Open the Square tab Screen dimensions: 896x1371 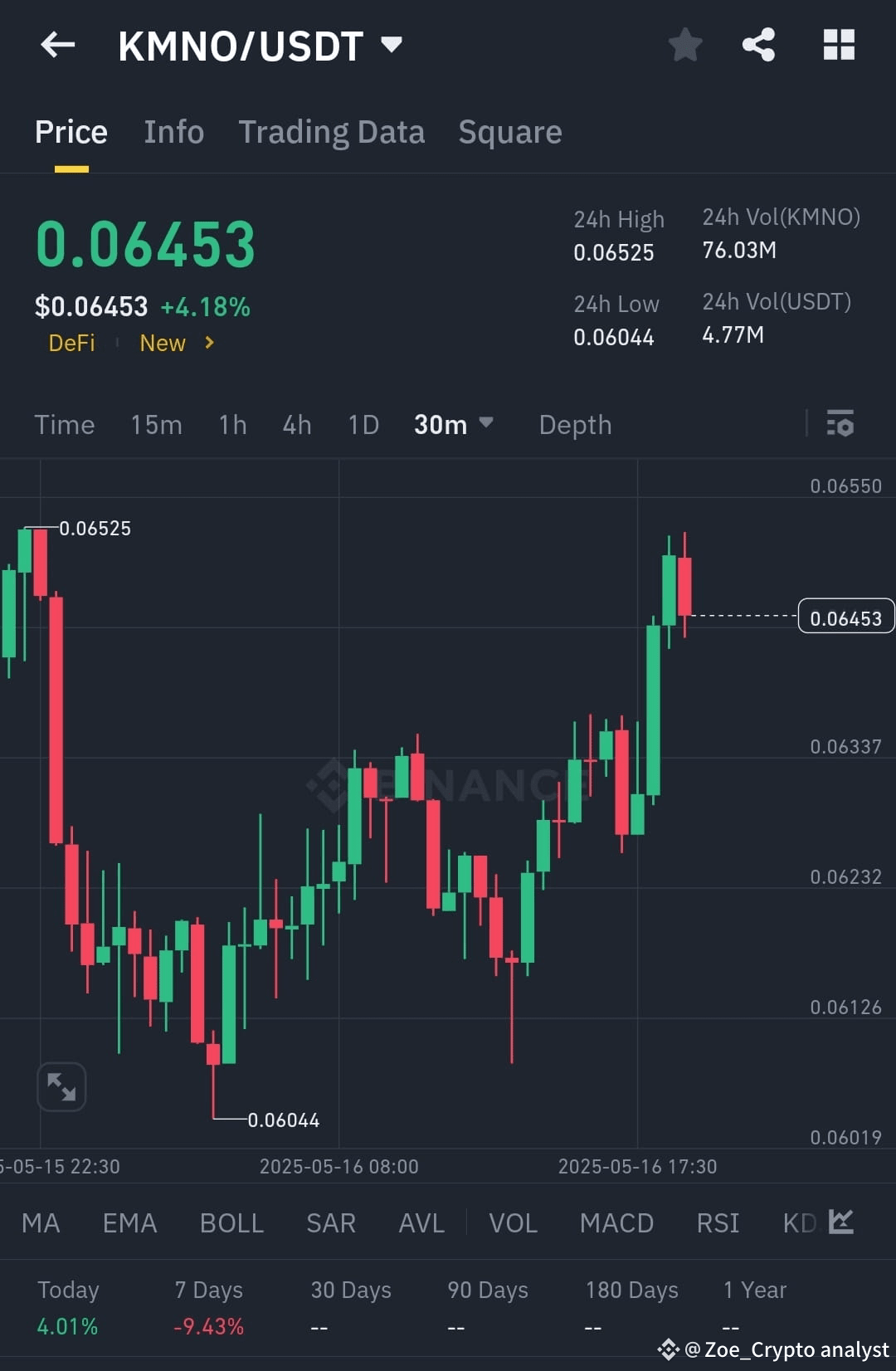(509, 131)
